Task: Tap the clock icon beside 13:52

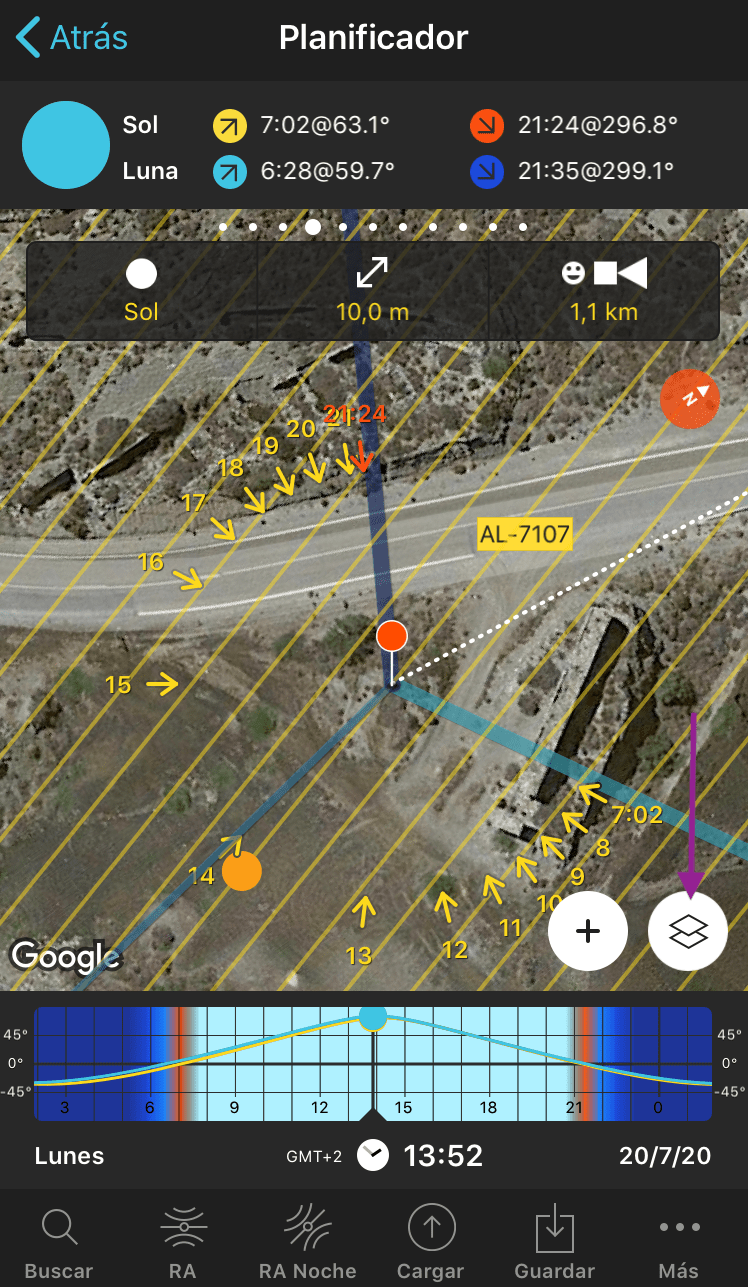Action: (373, 1155)
